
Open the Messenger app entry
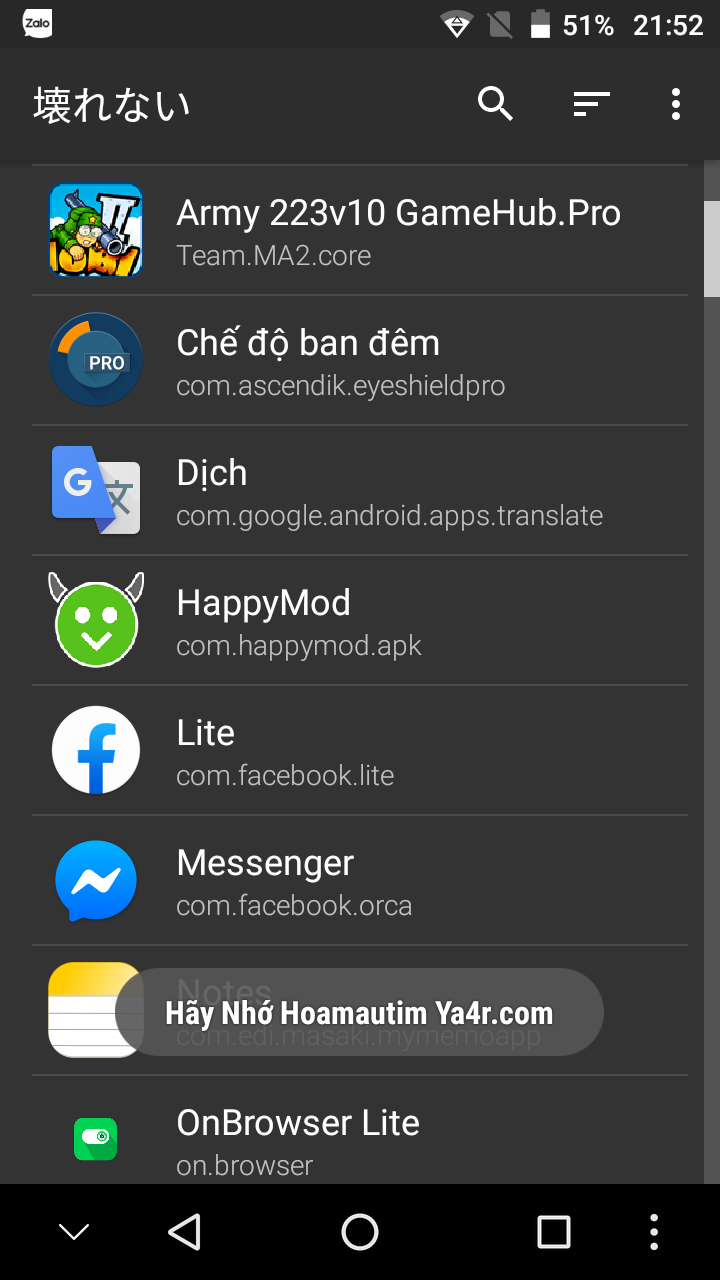[360, 880]
